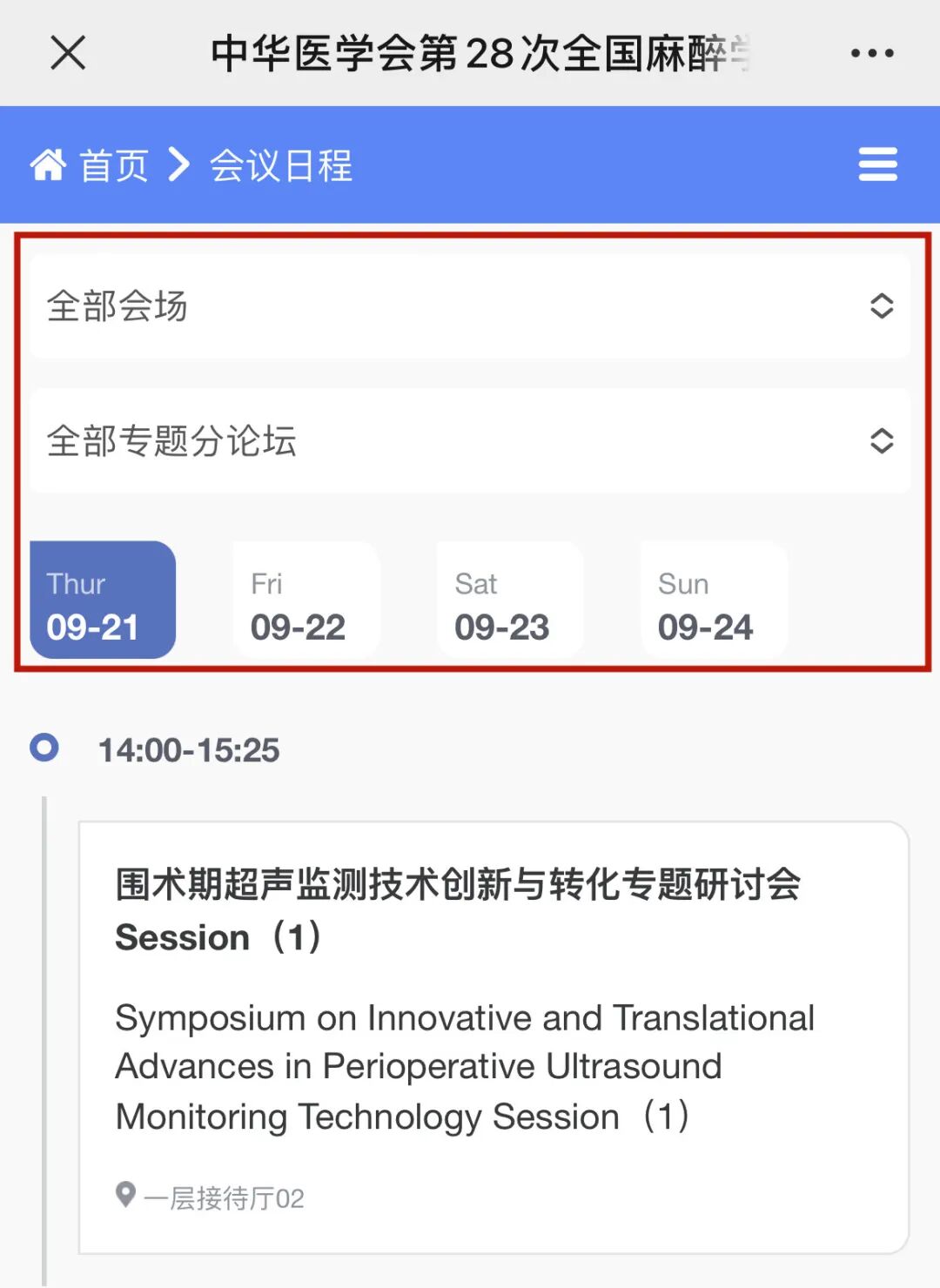Open the three-dot overflow menu

click(x=872, y=53)
